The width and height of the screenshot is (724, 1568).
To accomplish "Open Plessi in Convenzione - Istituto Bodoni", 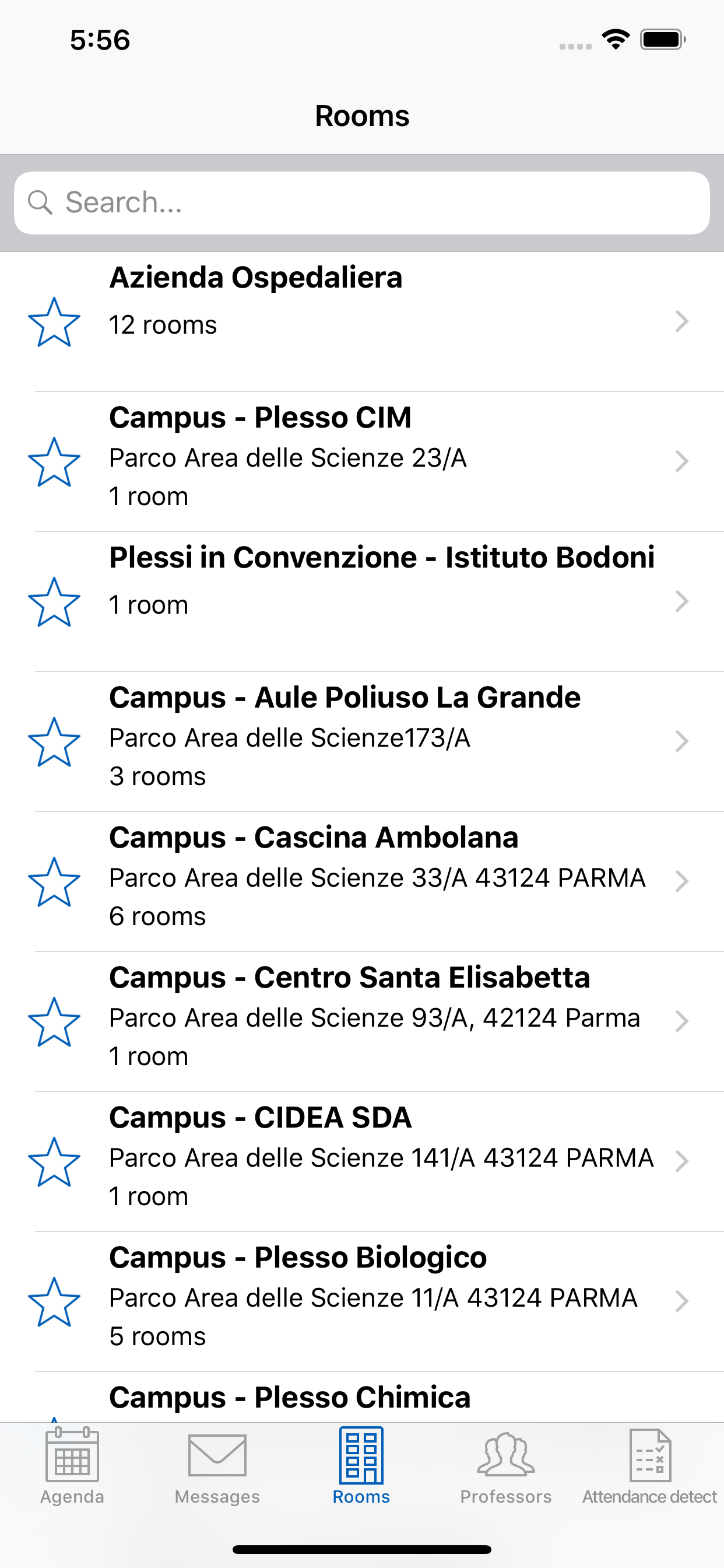I will pos(362,602).
